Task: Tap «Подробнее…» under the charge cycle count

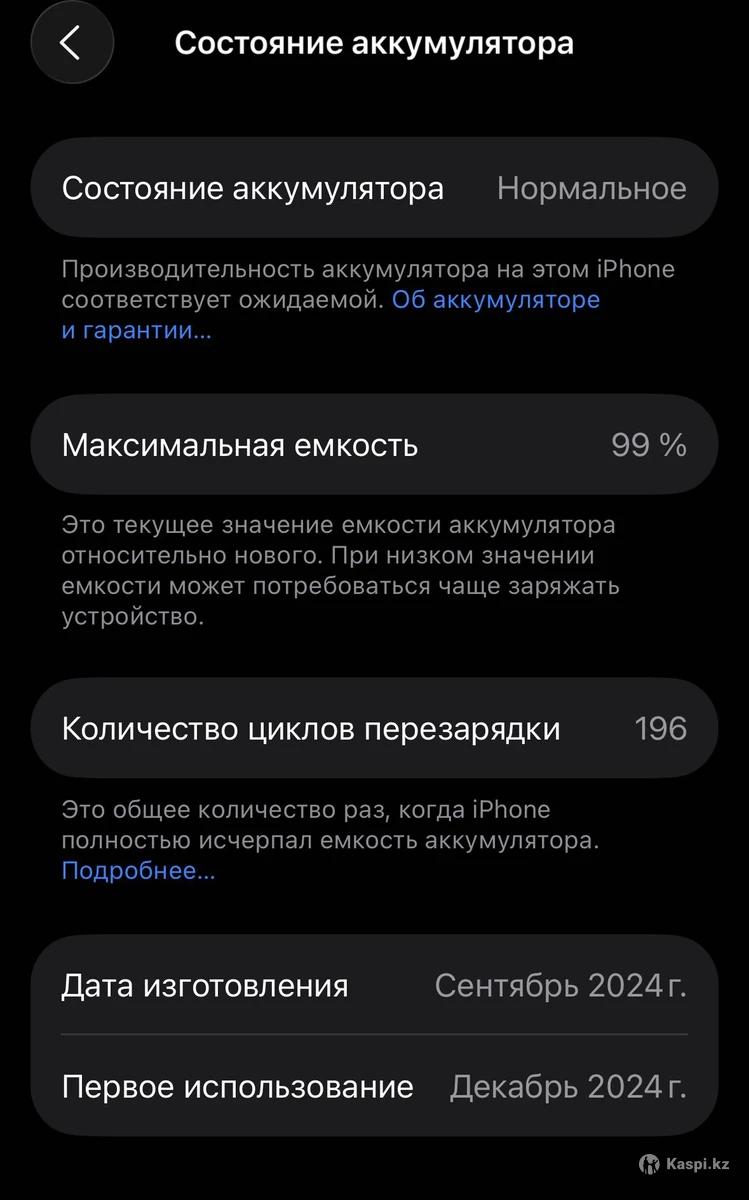Action: 138,871
